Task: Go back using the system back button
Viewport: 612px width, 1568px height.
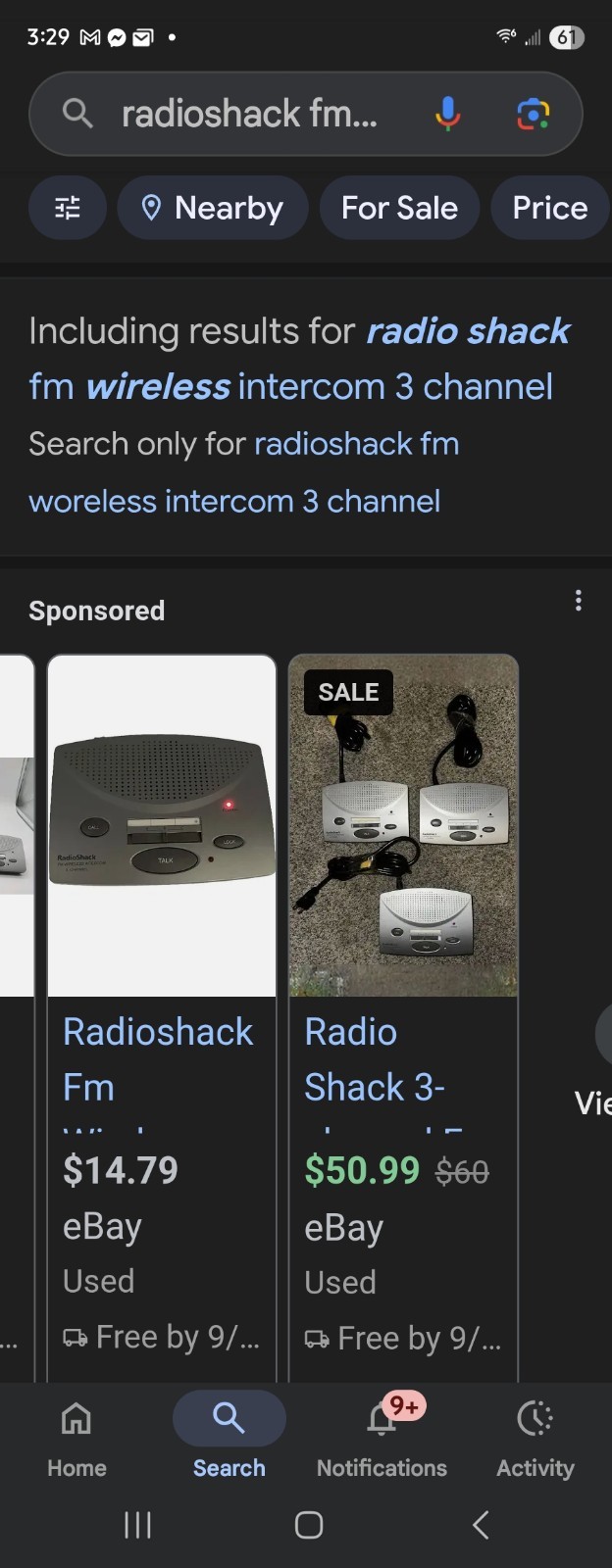Action: click(x=481, y=1525)
